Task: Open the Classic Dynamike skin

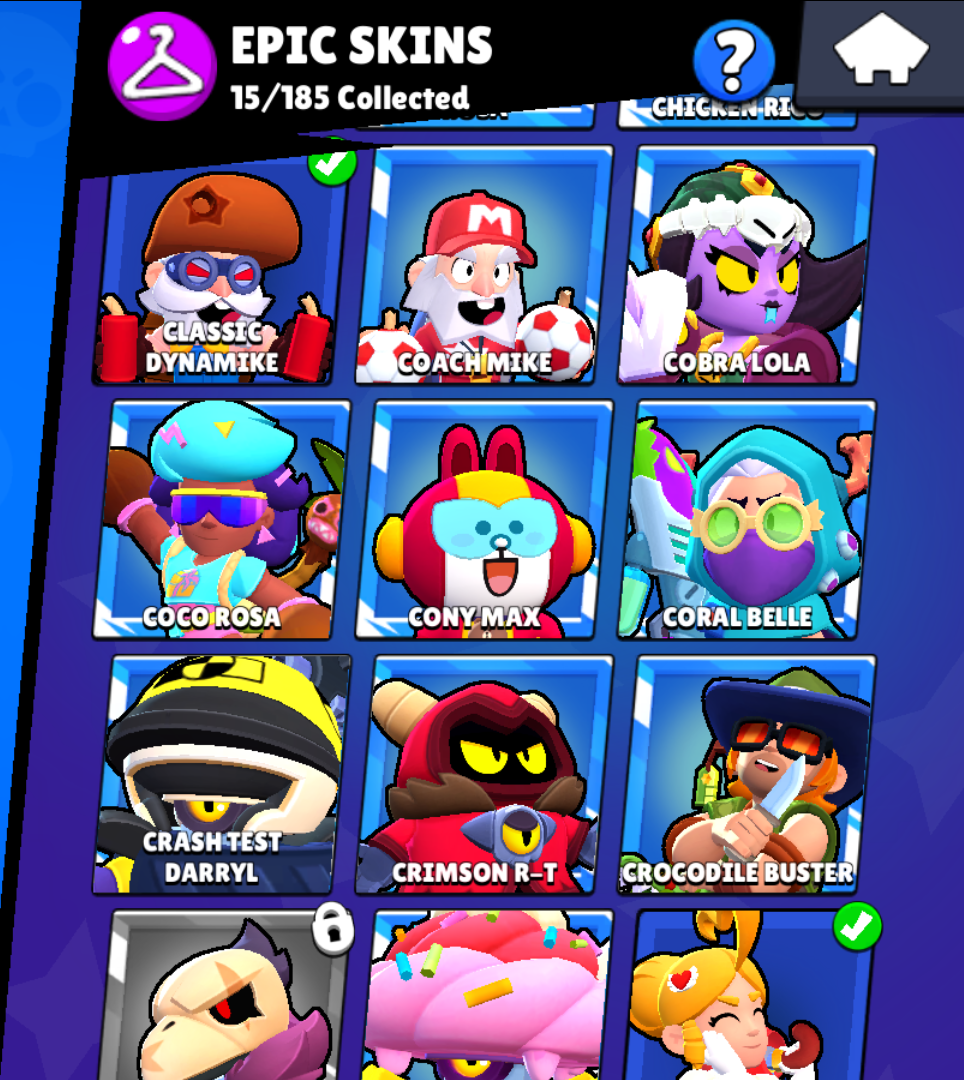Action: coord(222,268)
